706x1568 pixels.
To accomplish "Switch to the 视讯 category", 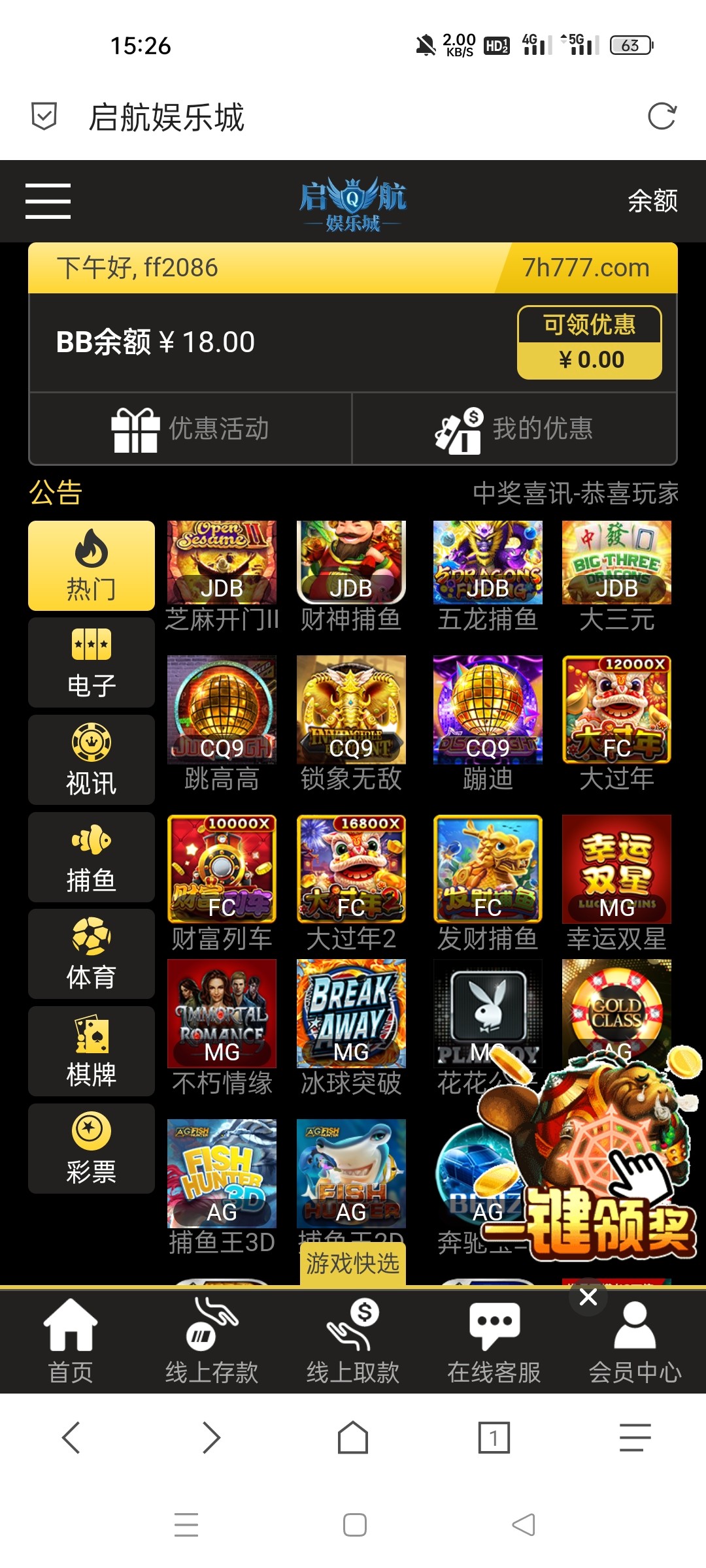I will (92, 760).
